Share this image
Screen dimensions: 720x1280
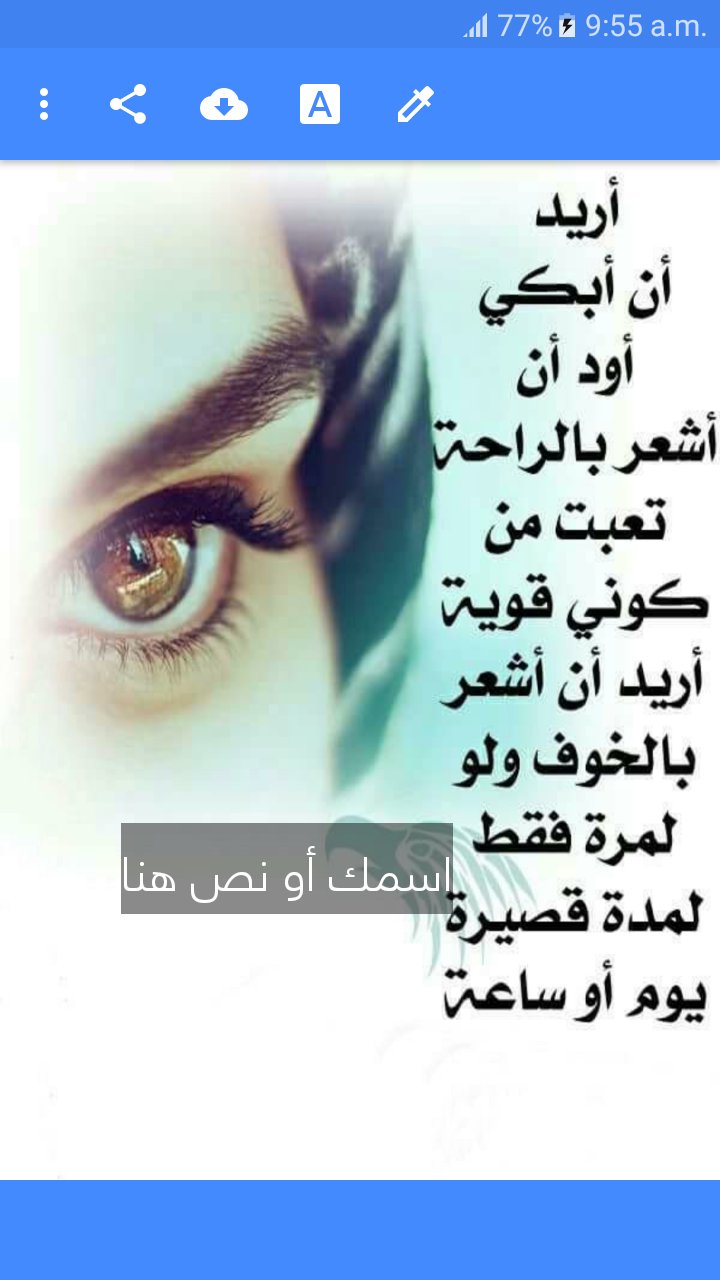pos(128,104)
